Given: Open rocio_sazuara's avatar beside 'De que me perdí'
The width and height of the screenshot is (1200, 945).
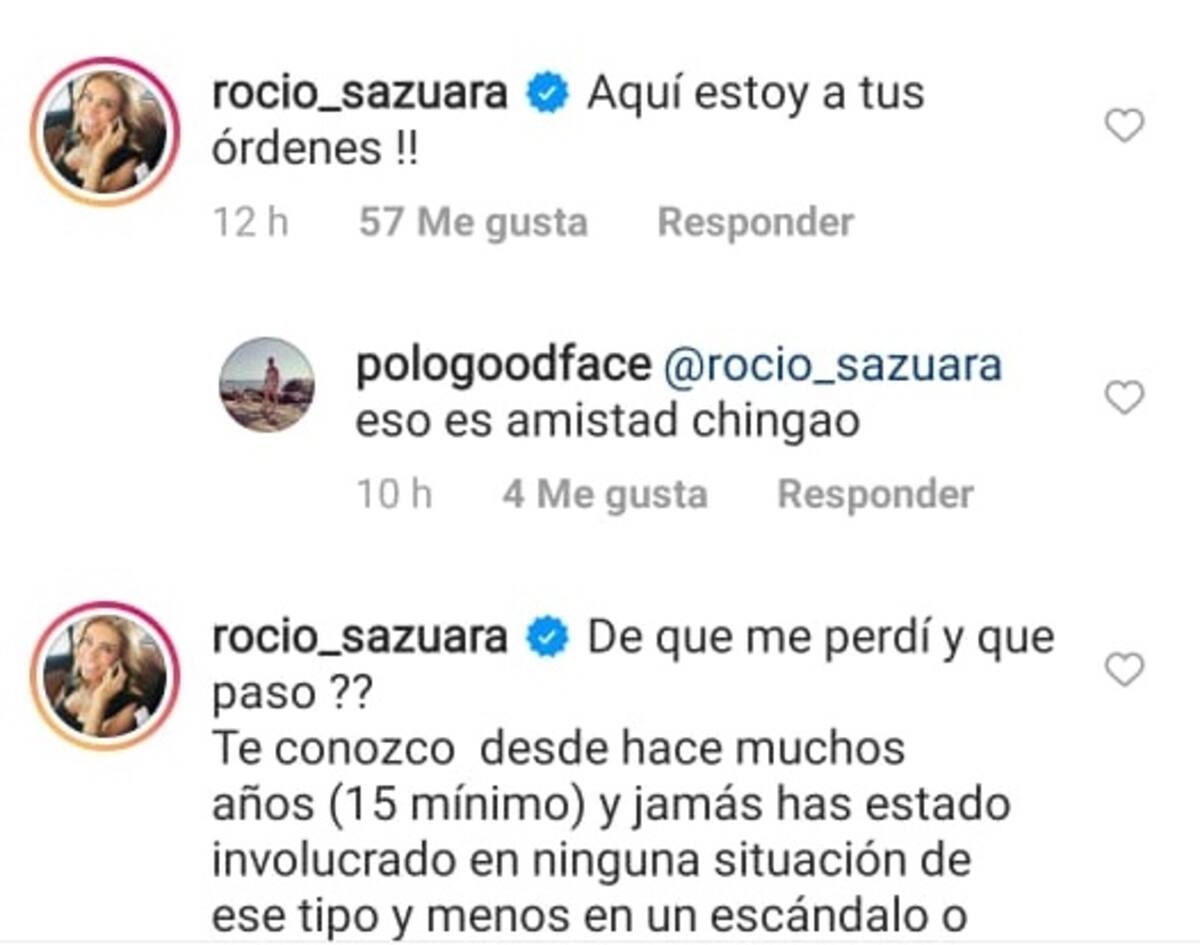Looking at the screenshot, I should [x=105, y=675].
